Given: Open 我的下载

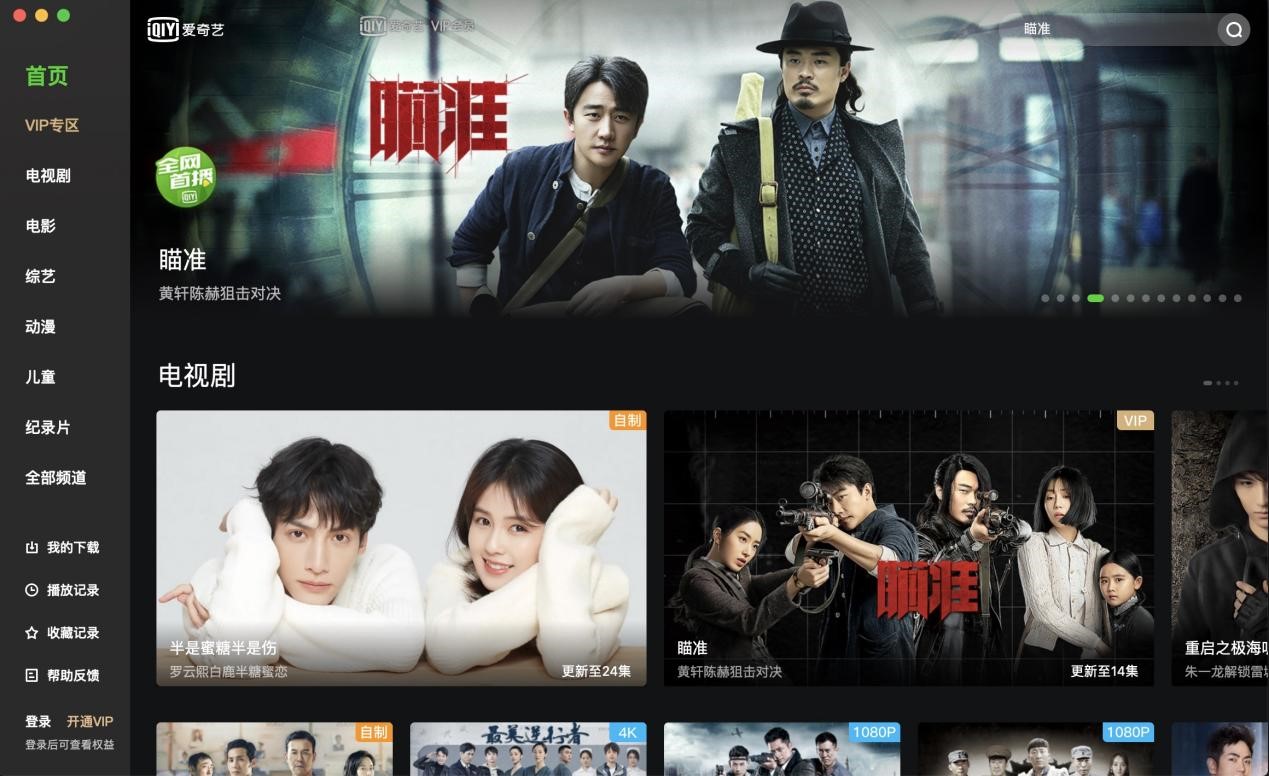Looking at the screenshot, I should tap(63, 548).
